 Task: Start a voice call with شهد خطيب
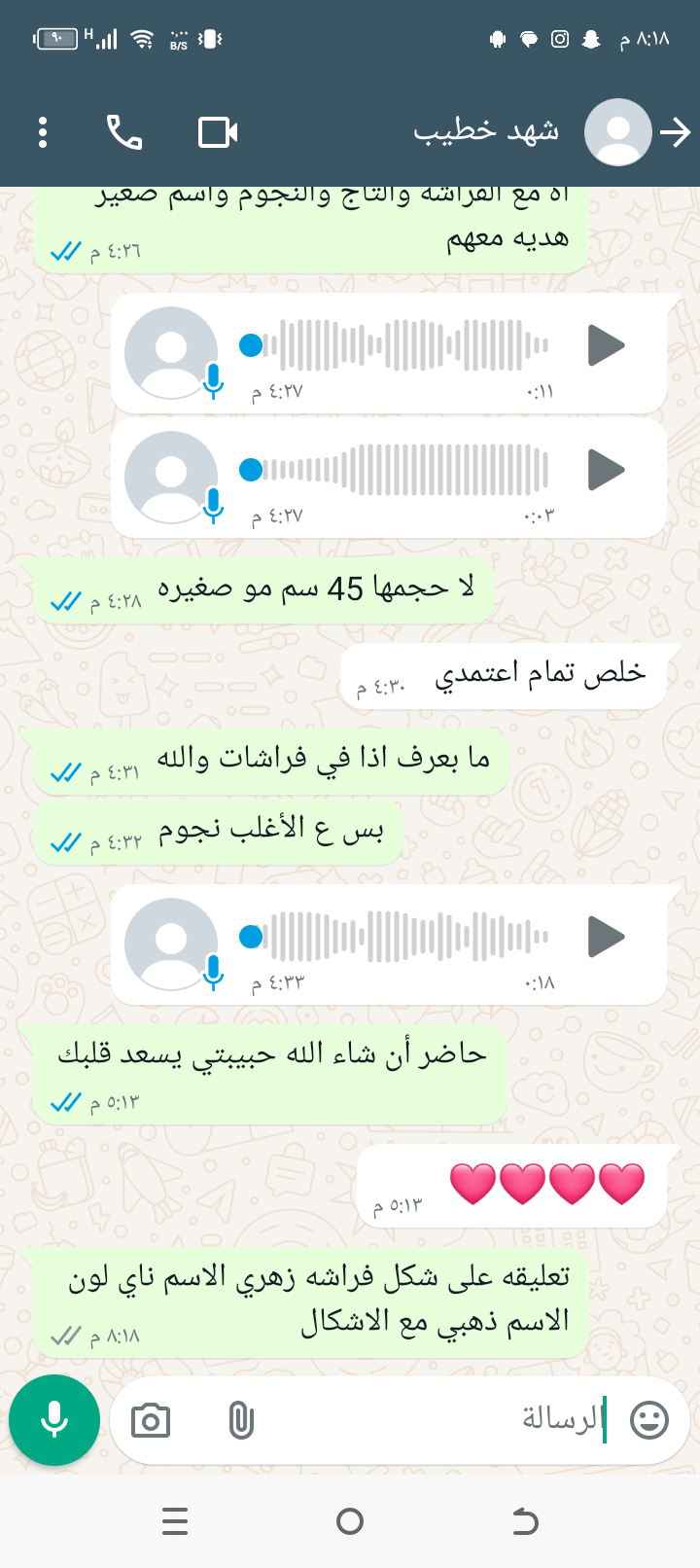(x=124, y=132)
